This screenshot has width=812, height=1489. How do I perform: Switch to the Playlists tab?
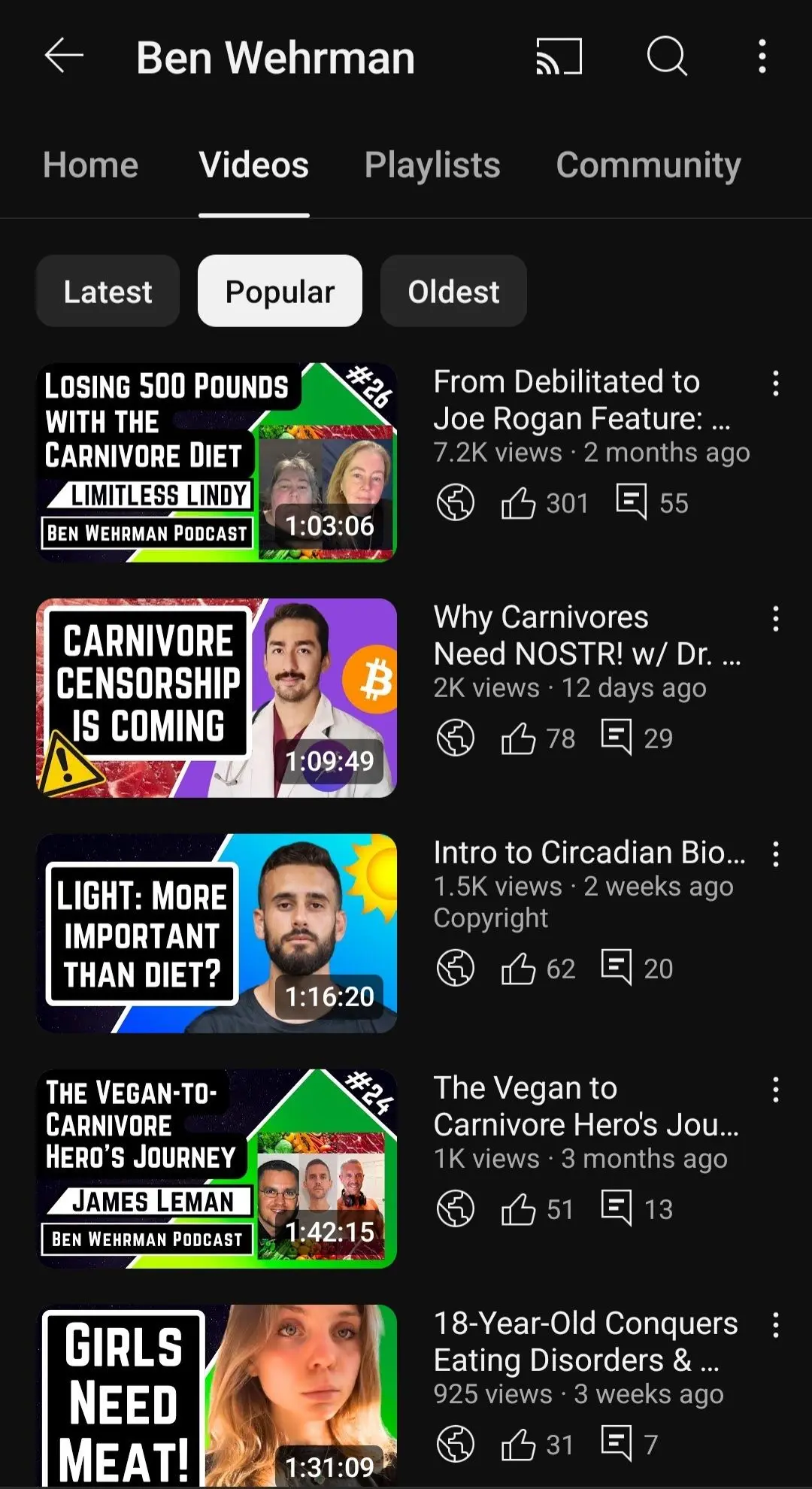(432, 165)
